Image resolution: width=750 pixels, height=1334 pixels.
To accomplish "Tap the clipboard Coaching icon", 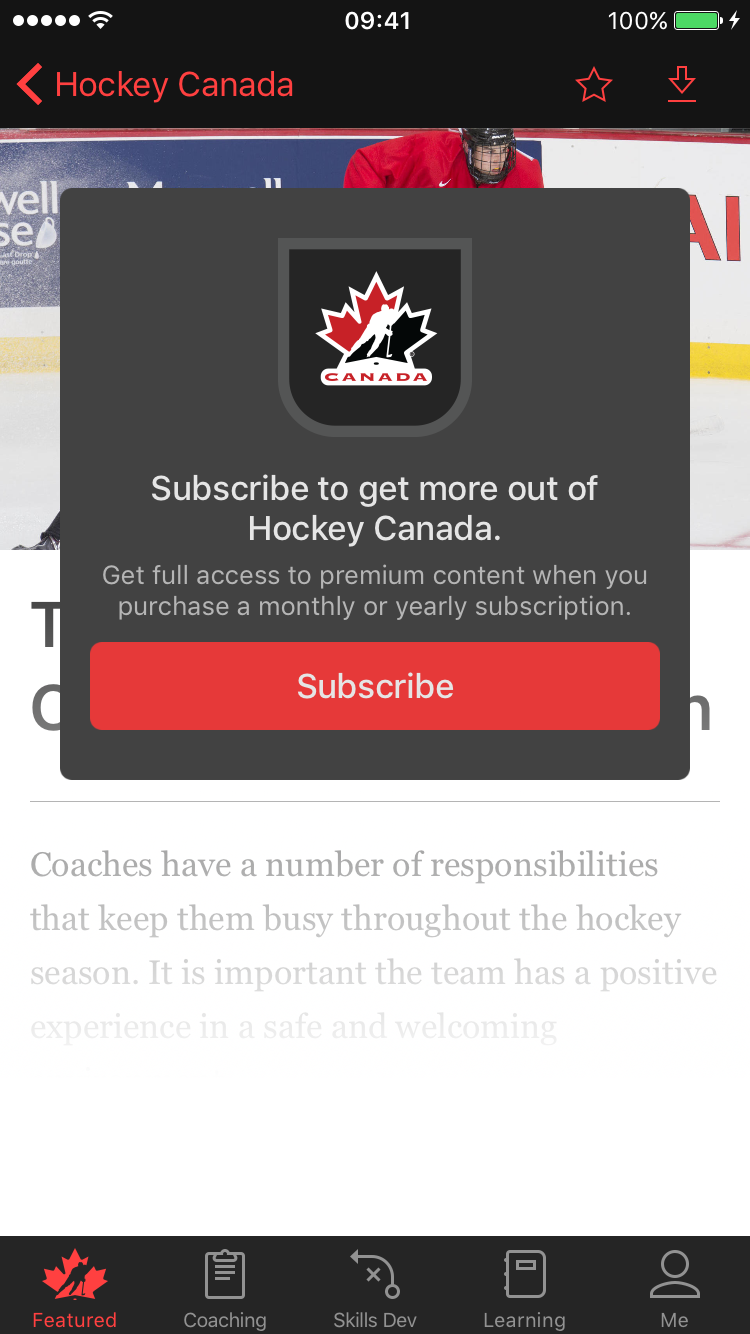I will 224,1272.
